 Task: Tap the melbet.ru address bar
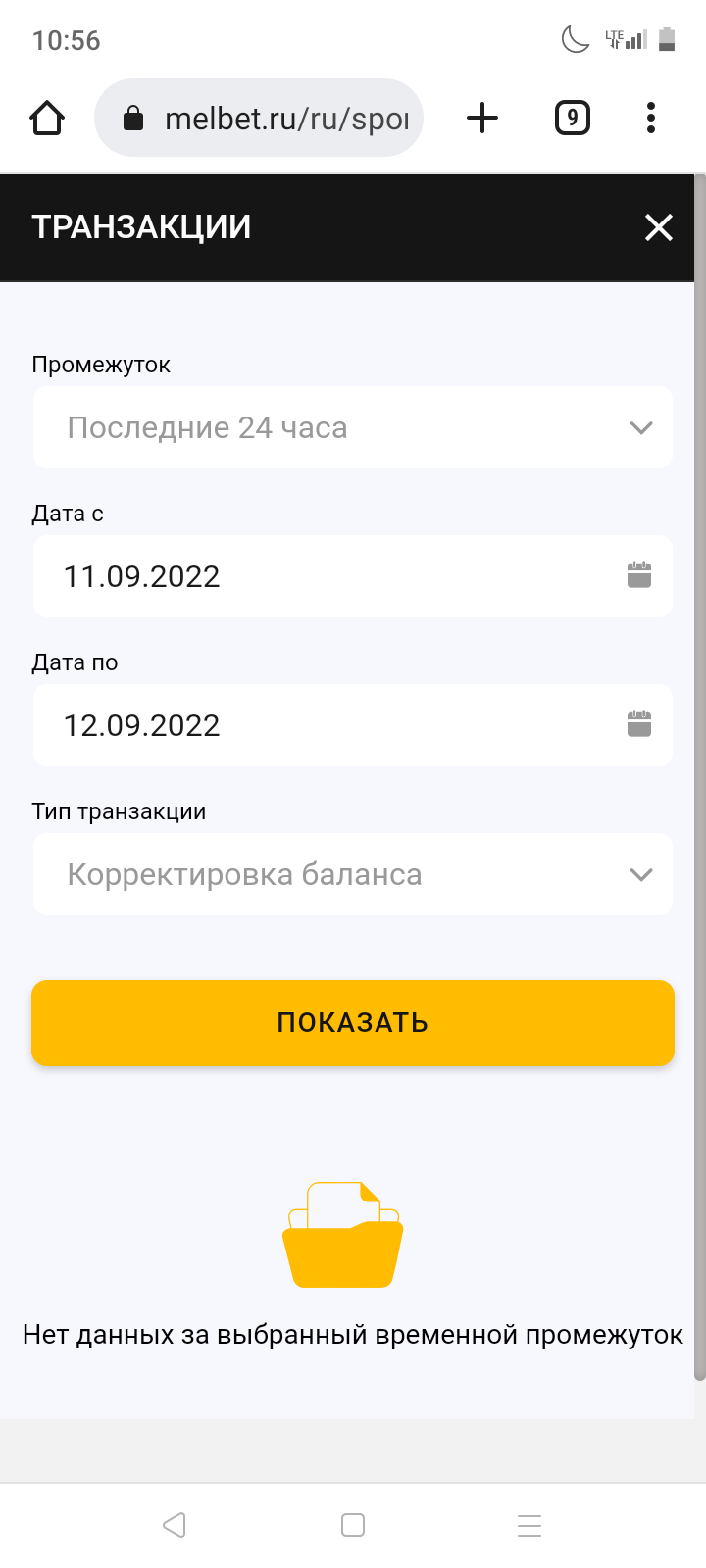[x=259, y=118]
